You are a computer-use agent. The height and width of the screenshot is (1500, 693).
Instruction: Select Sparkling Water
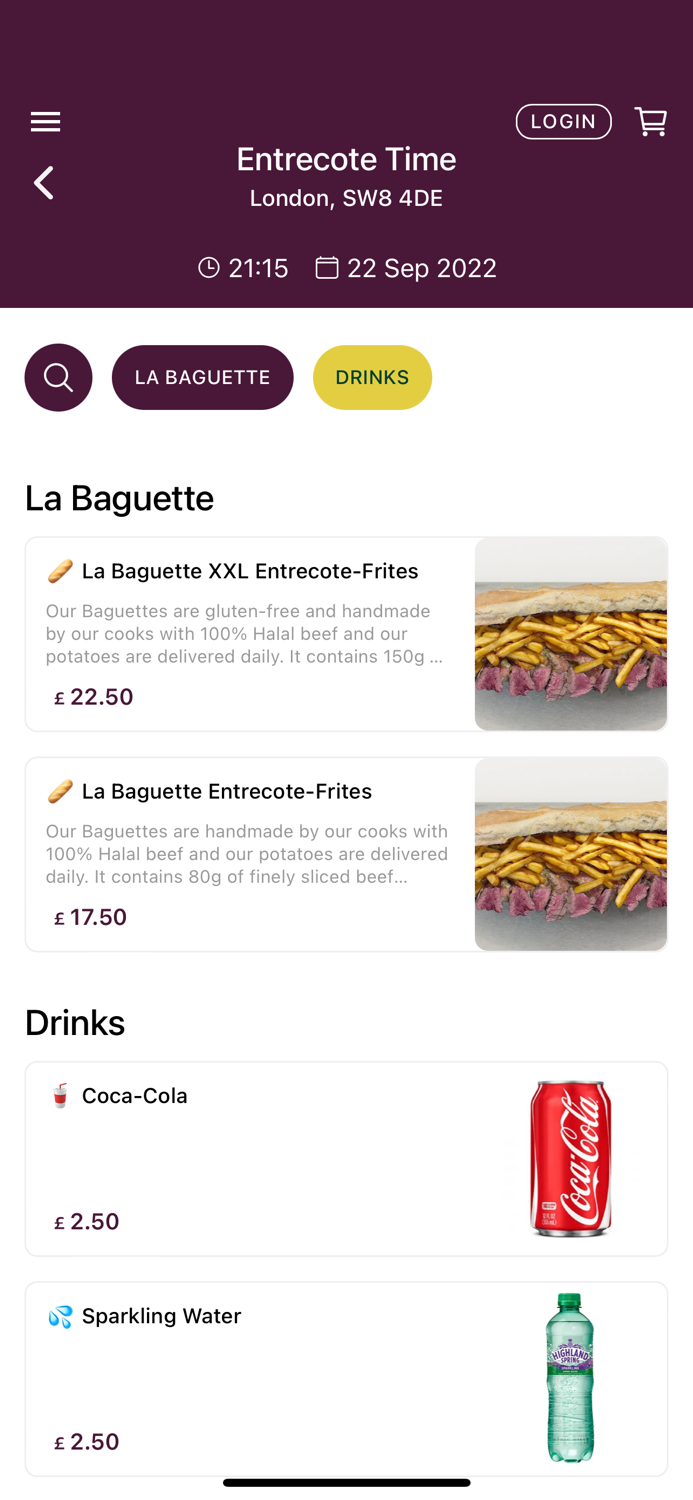click(346, 1378)
